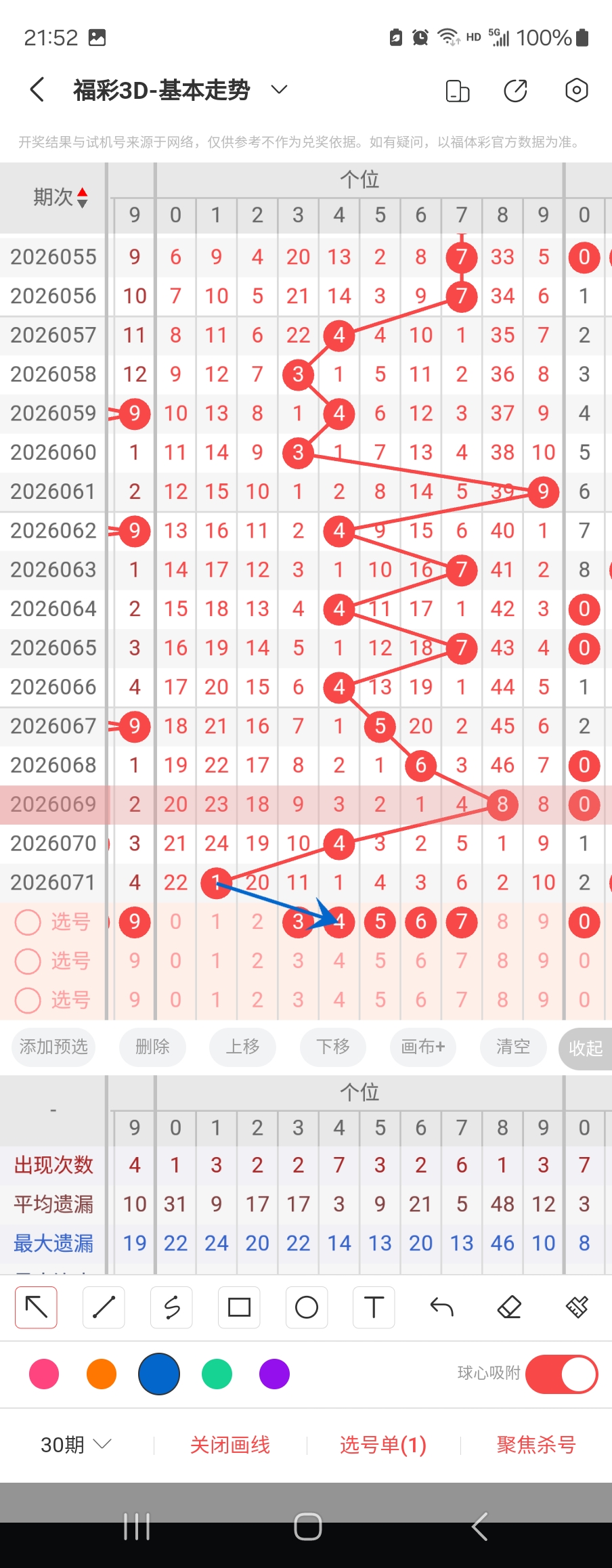Select the green drawing color
The width and height of the screenshot is (612, 1568).
217,1374
